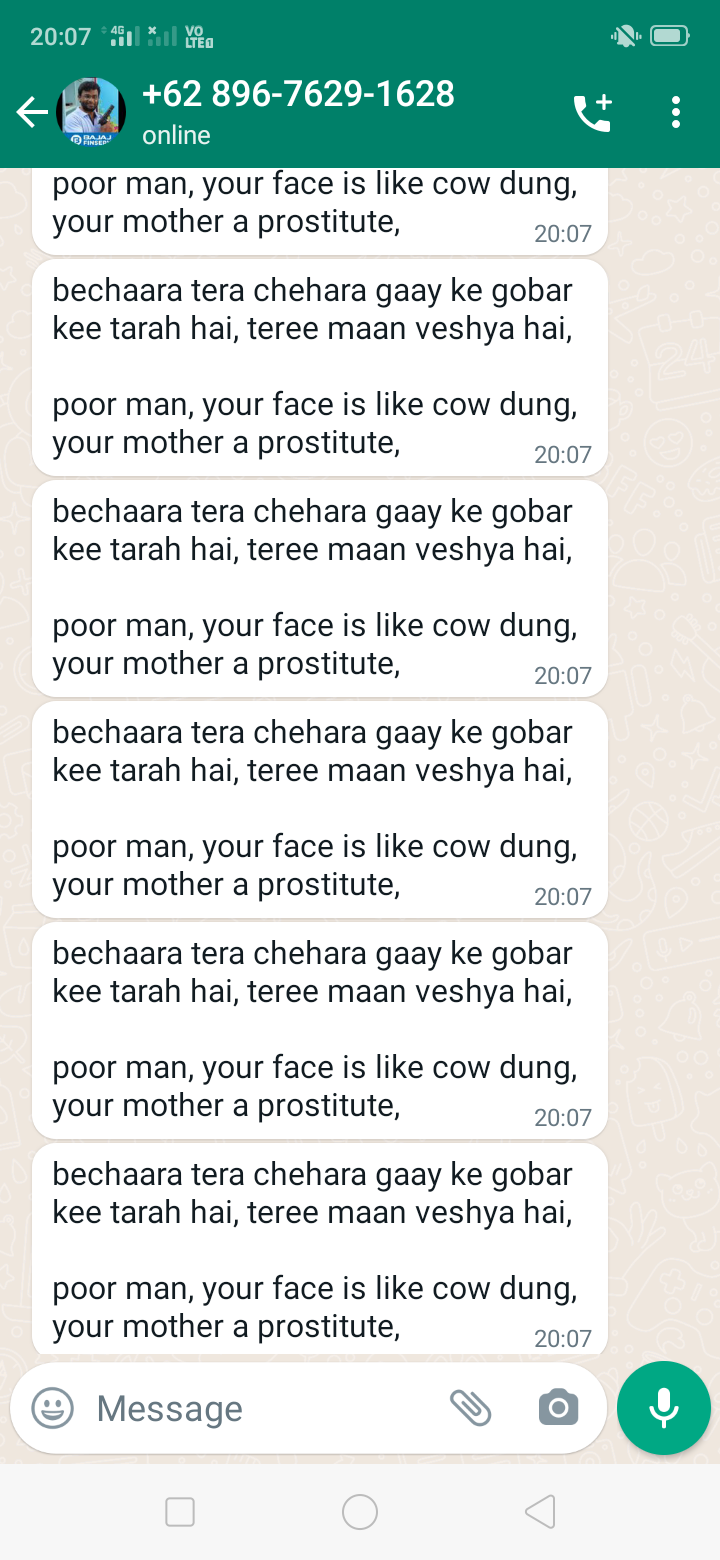This screenshot has height=1560, width=720.
Task: Open recent apps from the navigation bar
Action: (x=180, y=1512)
